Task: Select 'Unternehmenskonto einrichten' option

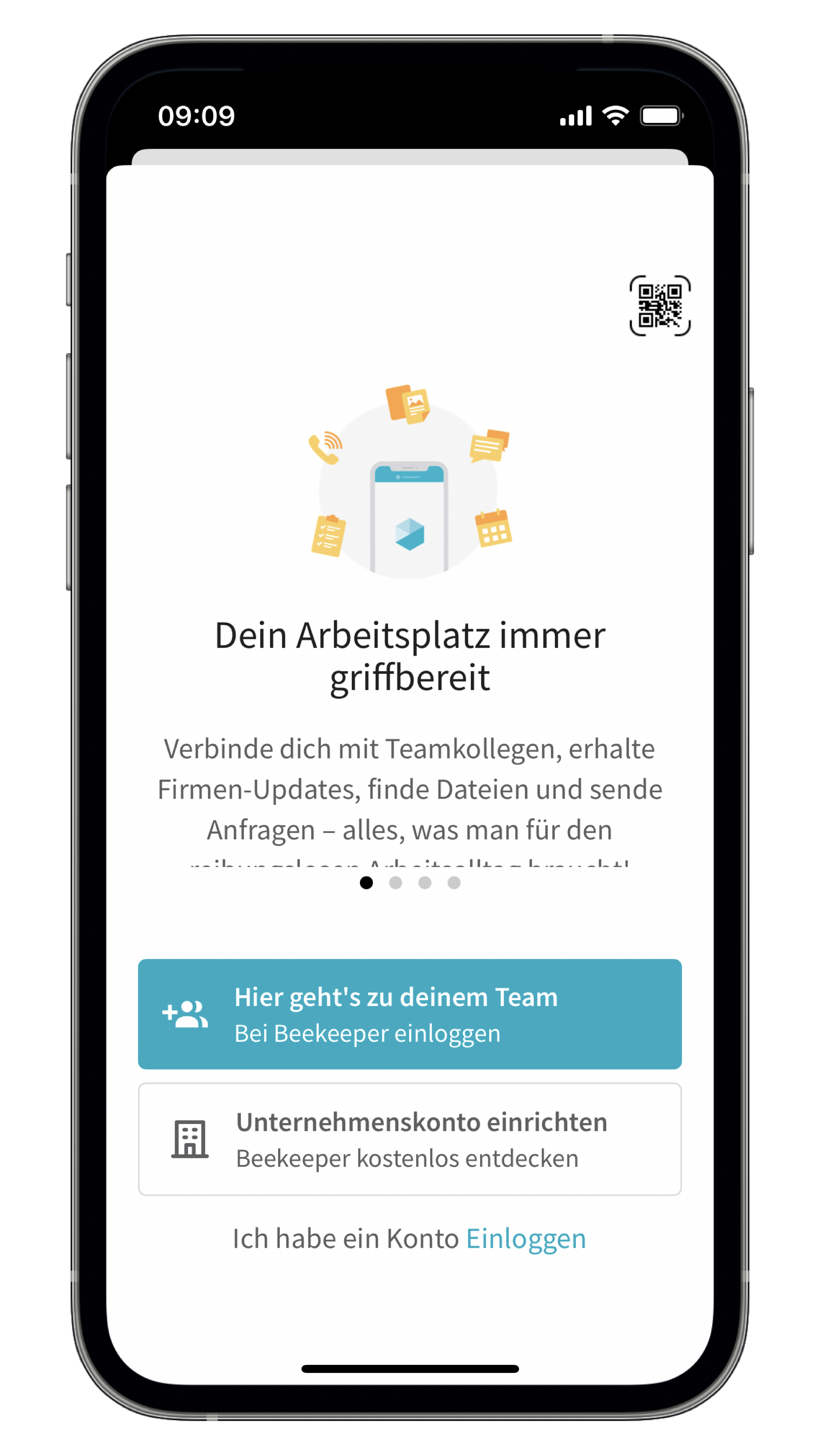Action: 410,1139
